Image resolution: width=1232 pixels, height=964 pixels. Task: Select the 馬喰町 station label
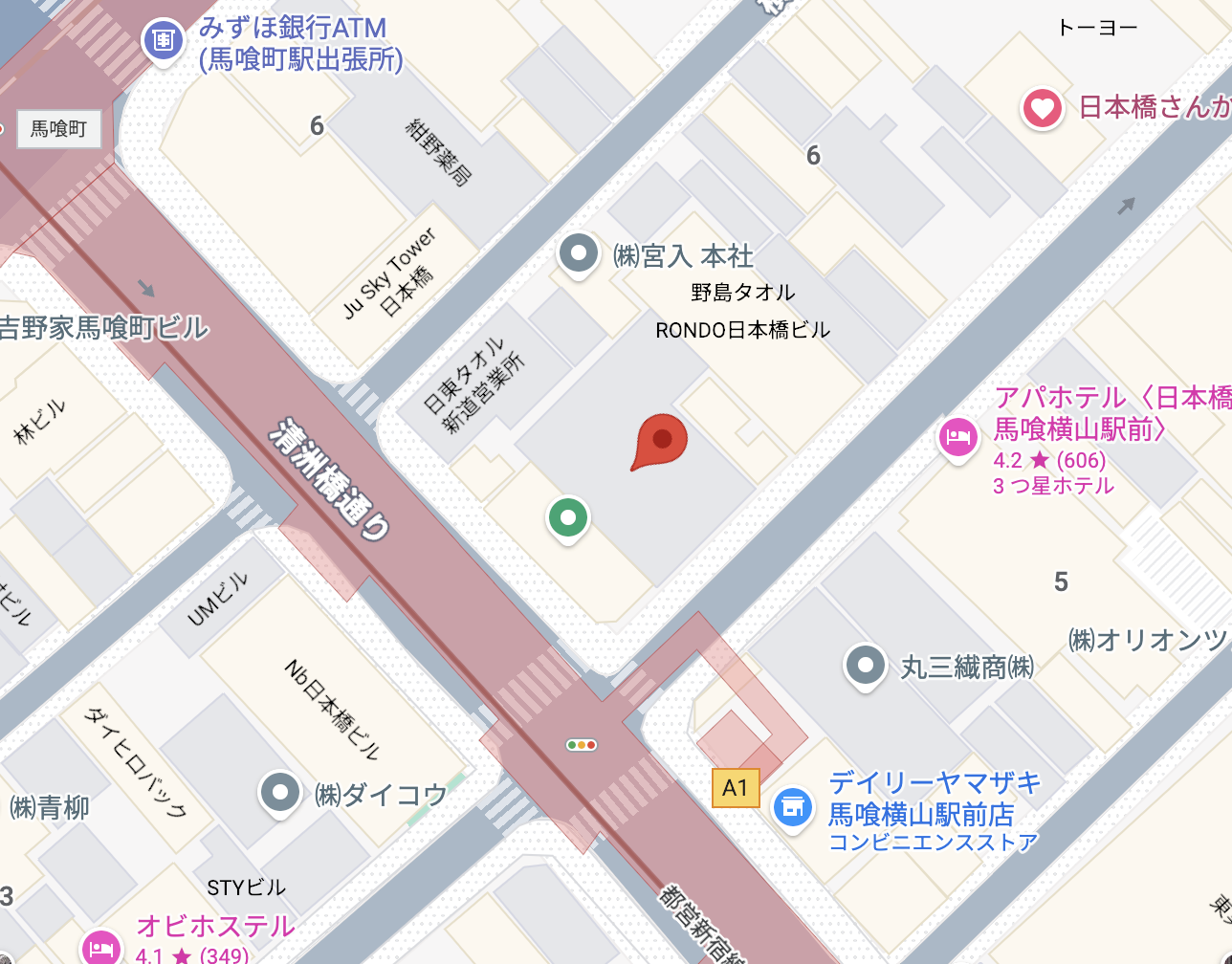(x=58, y=128)
